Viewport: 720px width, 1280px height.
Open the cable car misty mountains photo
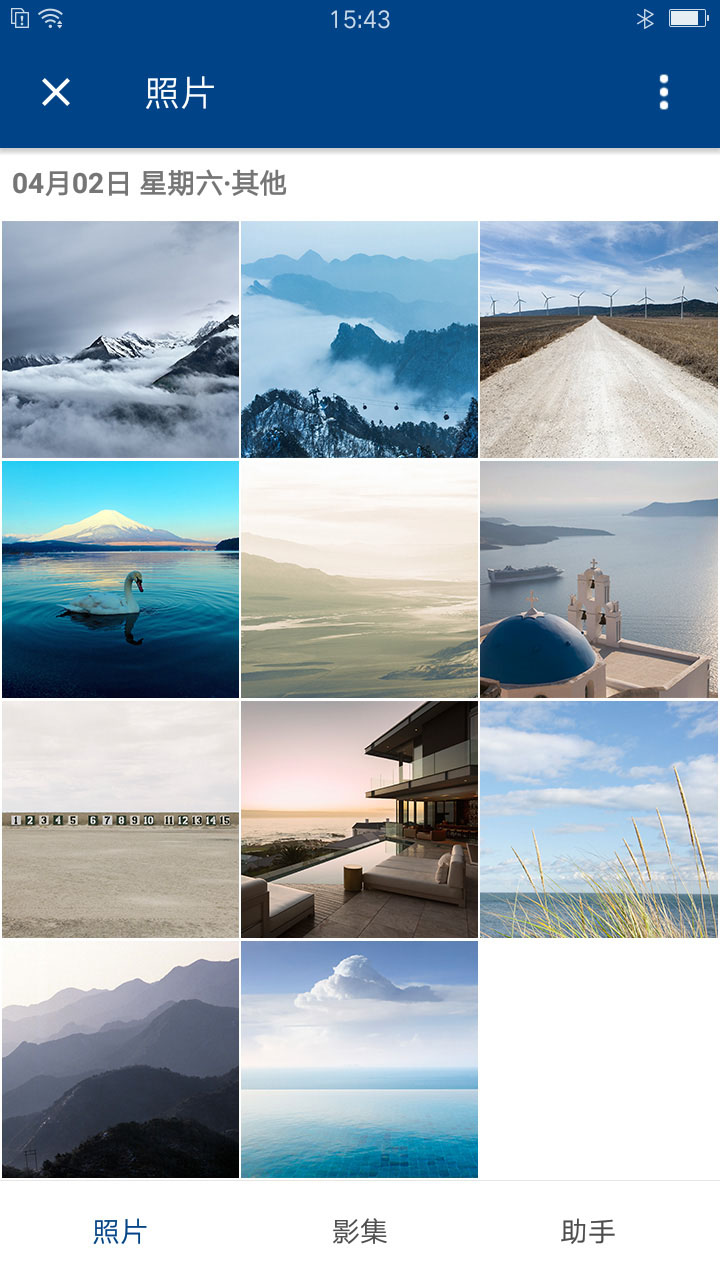[x=359, y=339]
